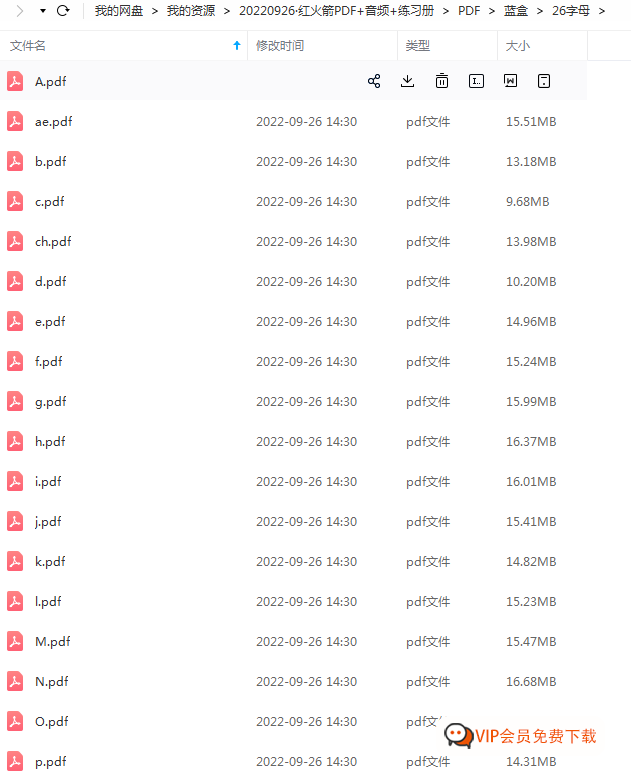Download the A.pdf file
Viewport: 631px width, 781px height.
point(407,81)
